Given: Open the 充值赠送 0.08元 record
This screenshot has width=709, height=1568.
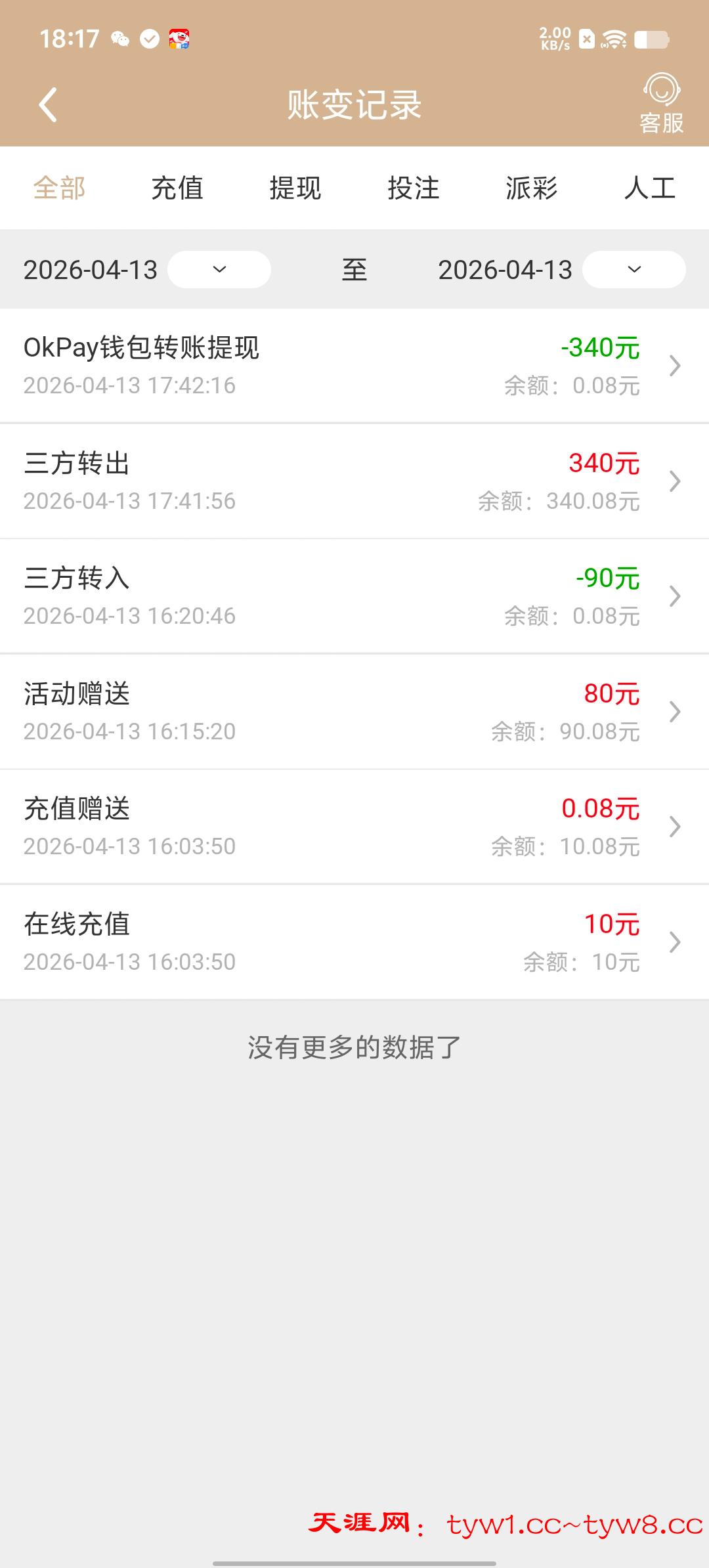Looking at the screenshot, I should pos(354,827).
